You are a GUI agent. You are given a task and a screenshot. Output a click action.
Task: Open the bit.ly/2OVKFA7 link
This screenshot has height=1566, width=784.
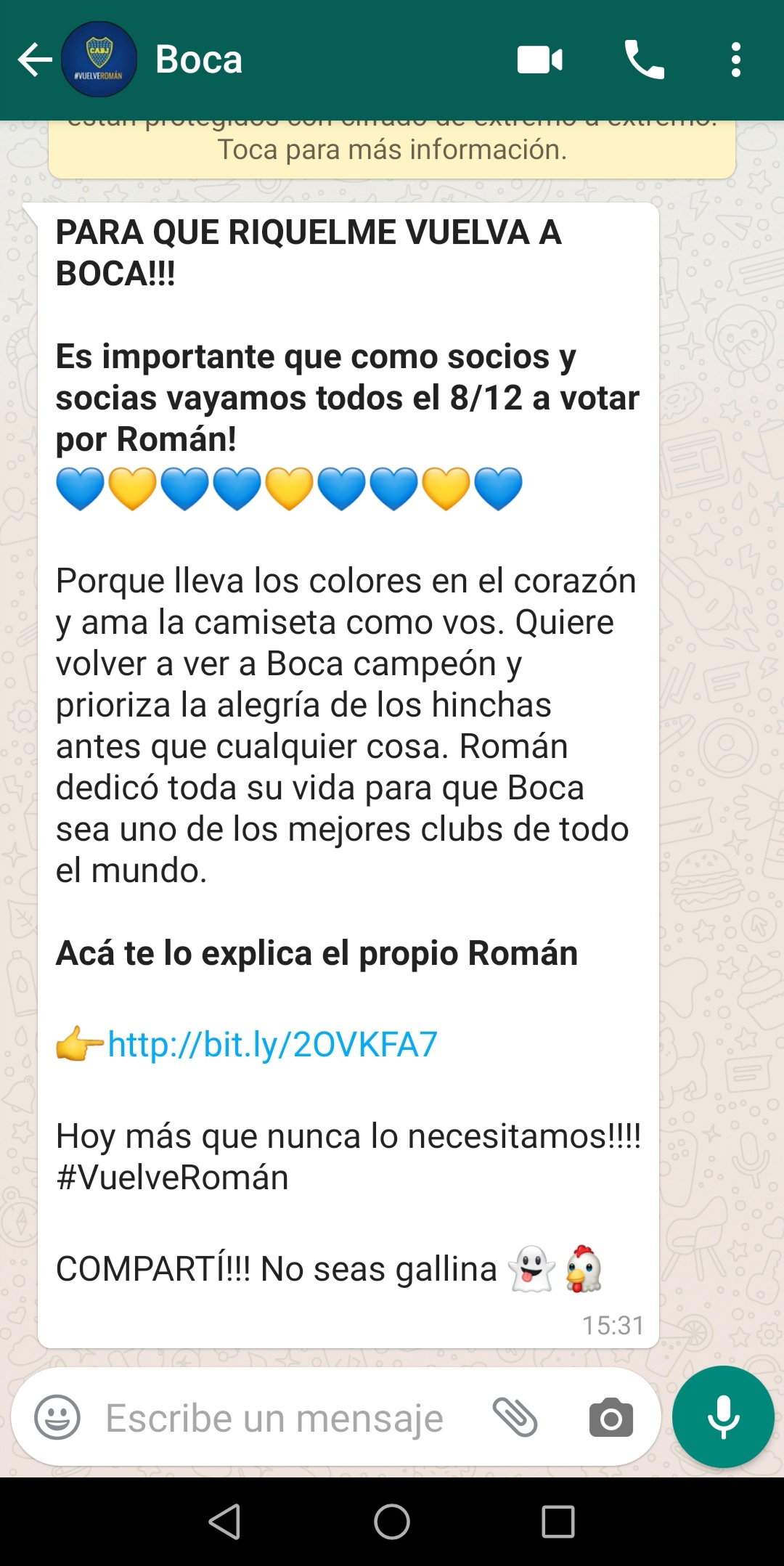pyautogui.click(x=272, y=1045)
